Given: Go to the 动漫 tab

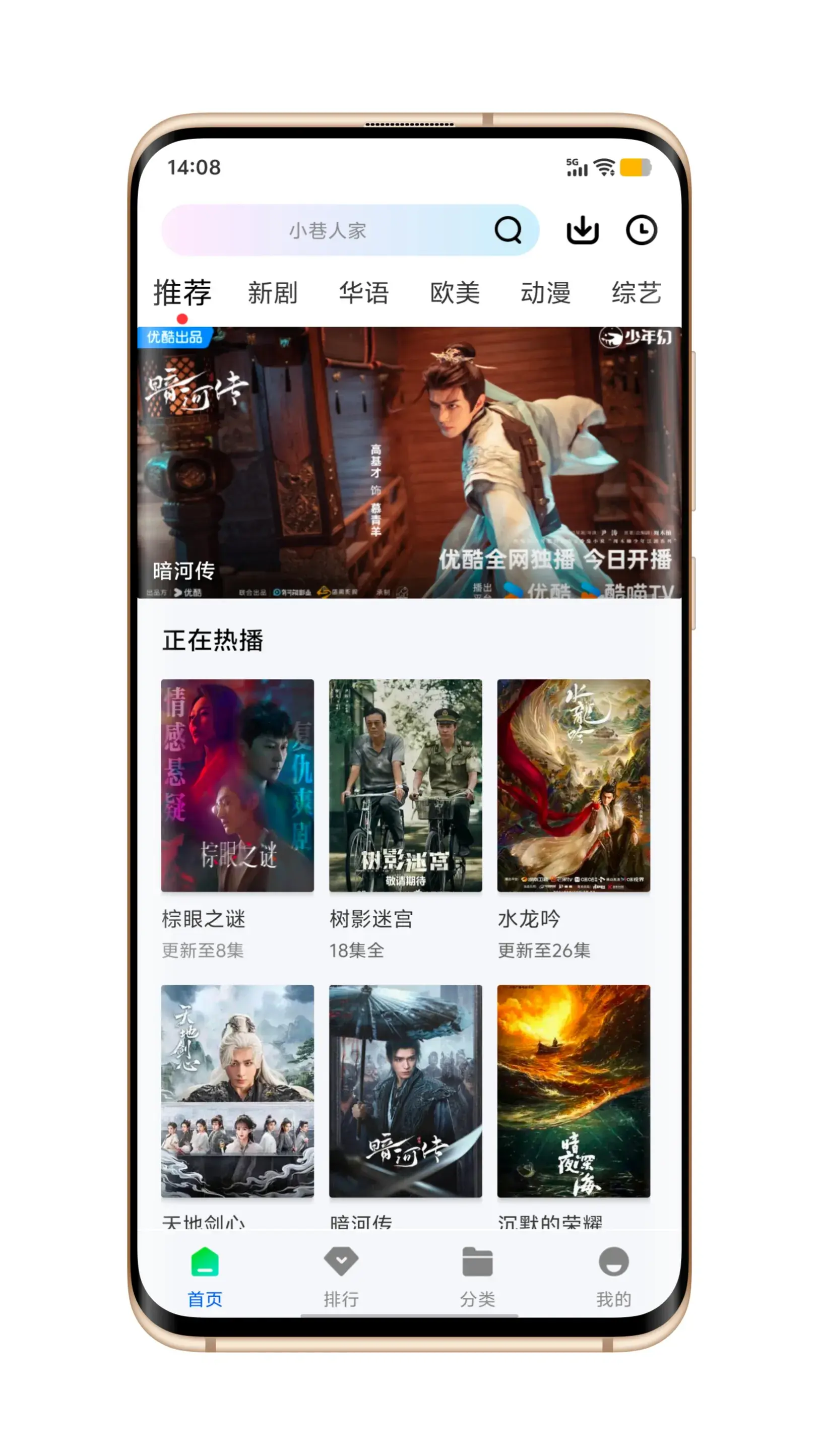Looking at the screenshot, I should pyautogui.click(x=545, y=293).
